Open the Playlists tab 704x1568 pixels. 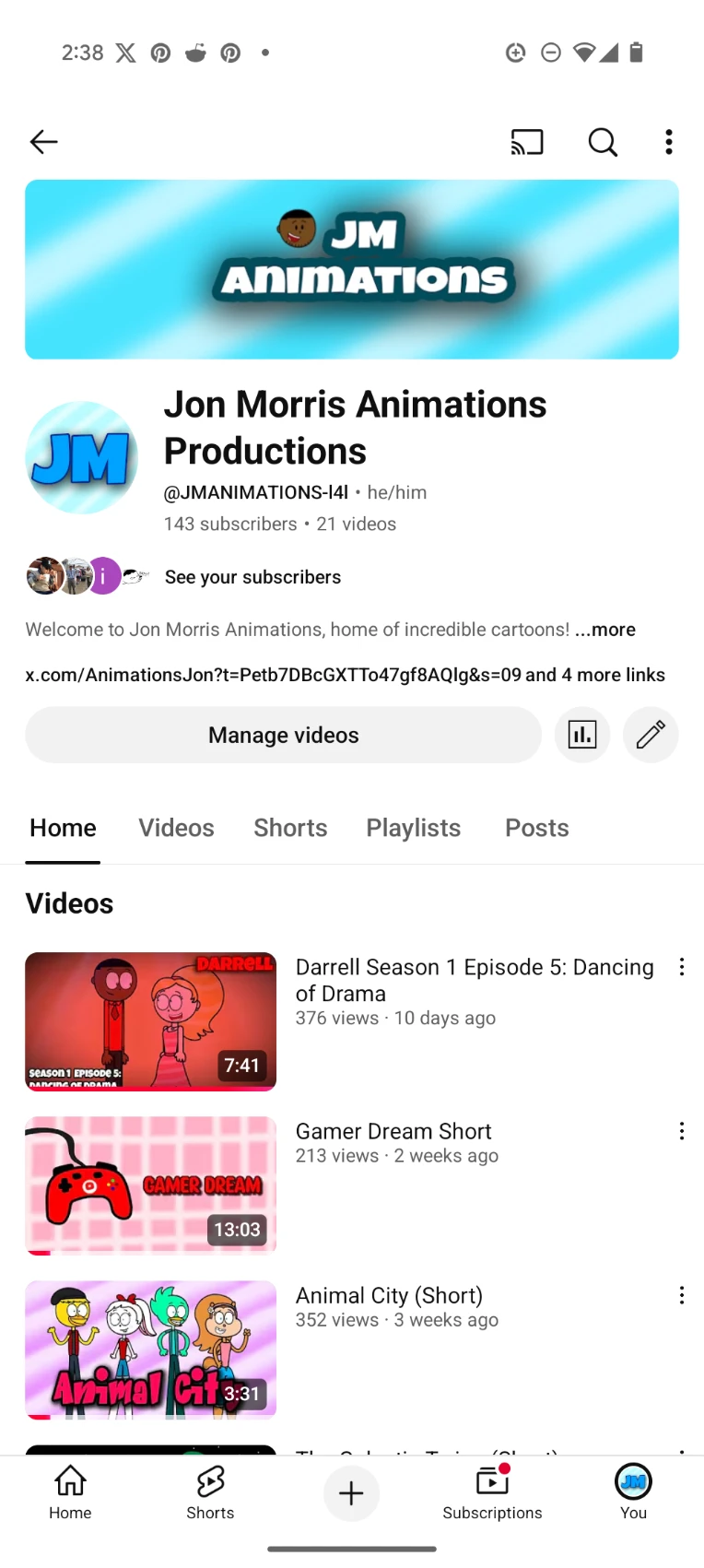click(x=413, y=828)
